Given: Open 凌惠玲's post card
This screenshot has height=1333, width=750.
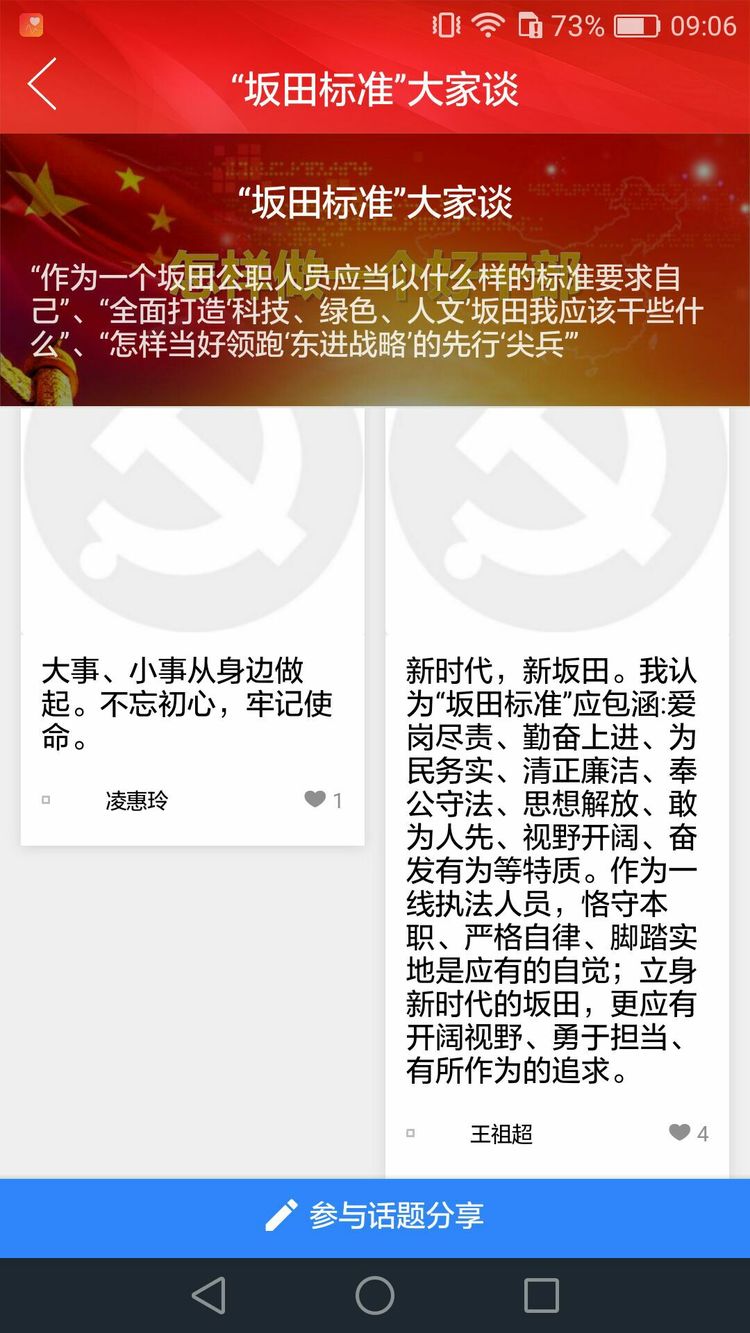Looking at the screenshot, I should coord(192,704).
